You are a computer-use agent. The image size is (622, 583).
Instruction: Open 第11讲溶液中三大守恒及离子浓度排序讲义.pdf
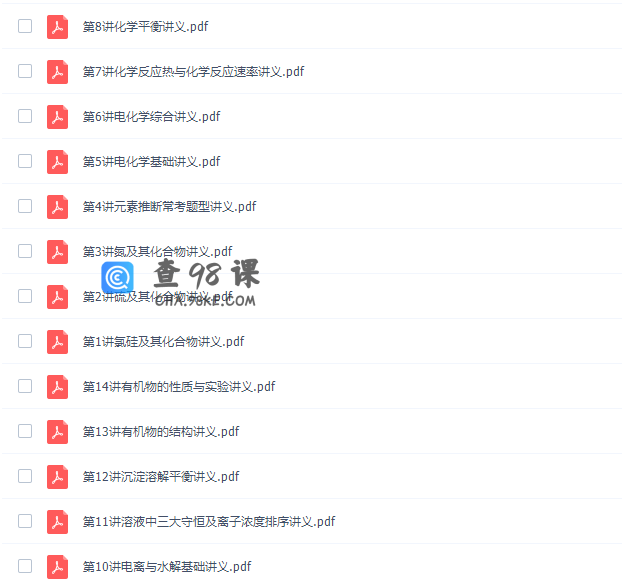pyautogui.click(x=208, y=522)
